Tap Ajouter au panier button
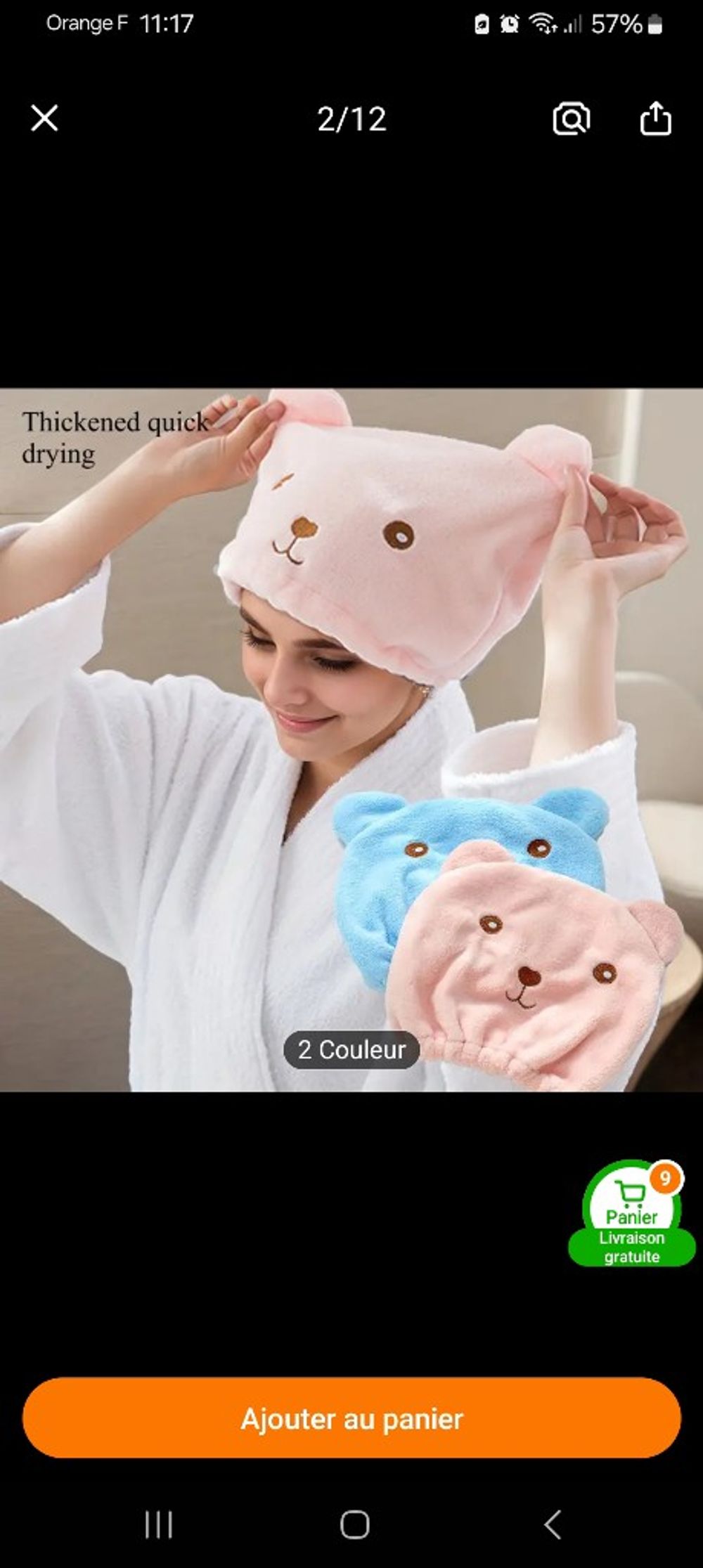 pos(351,1418)
